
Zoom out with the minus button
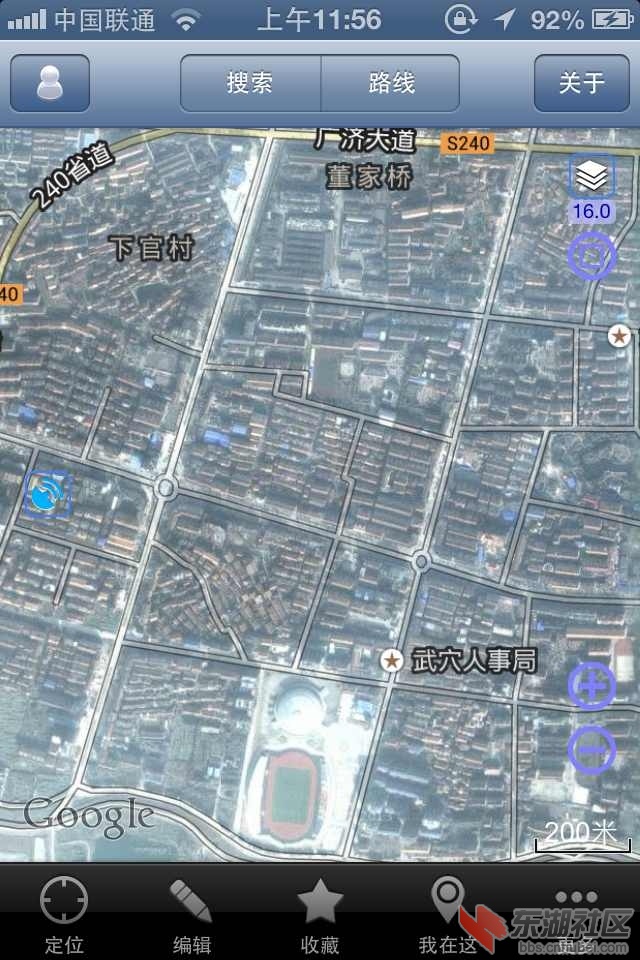(x=592, y=749)
